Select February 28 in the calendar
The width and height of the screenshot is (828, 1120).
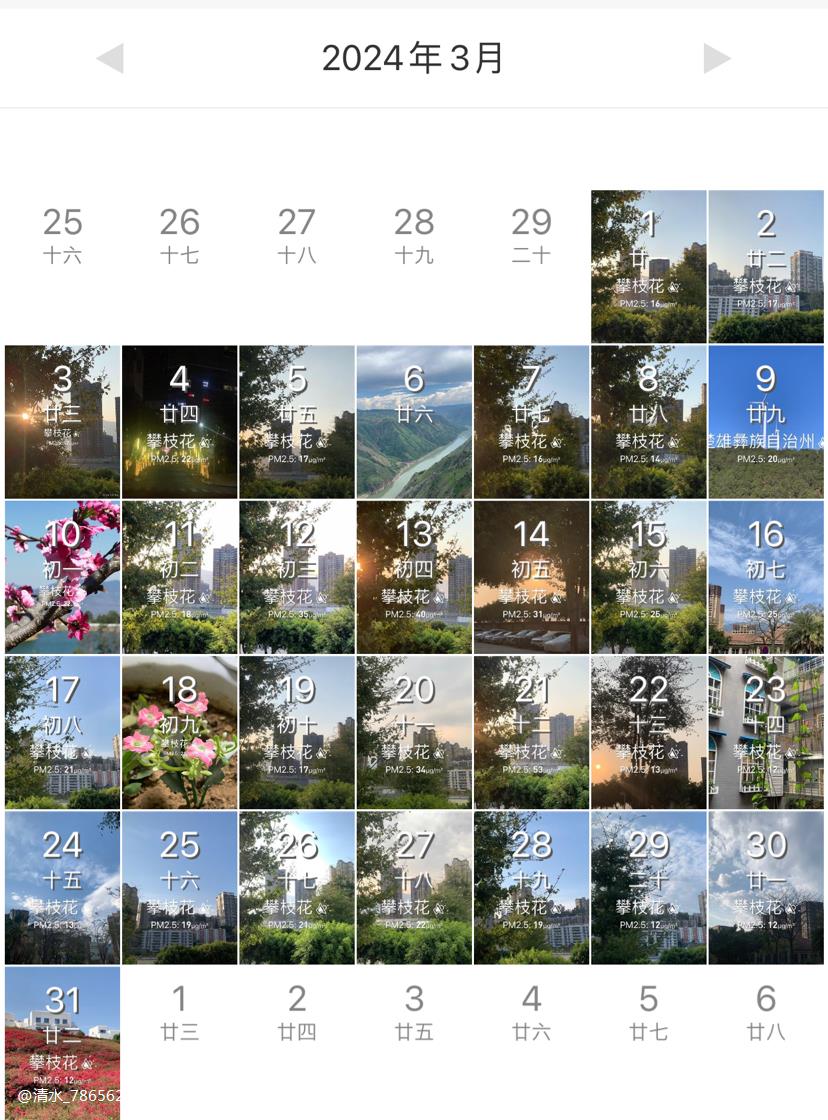(x=414, y=236)
